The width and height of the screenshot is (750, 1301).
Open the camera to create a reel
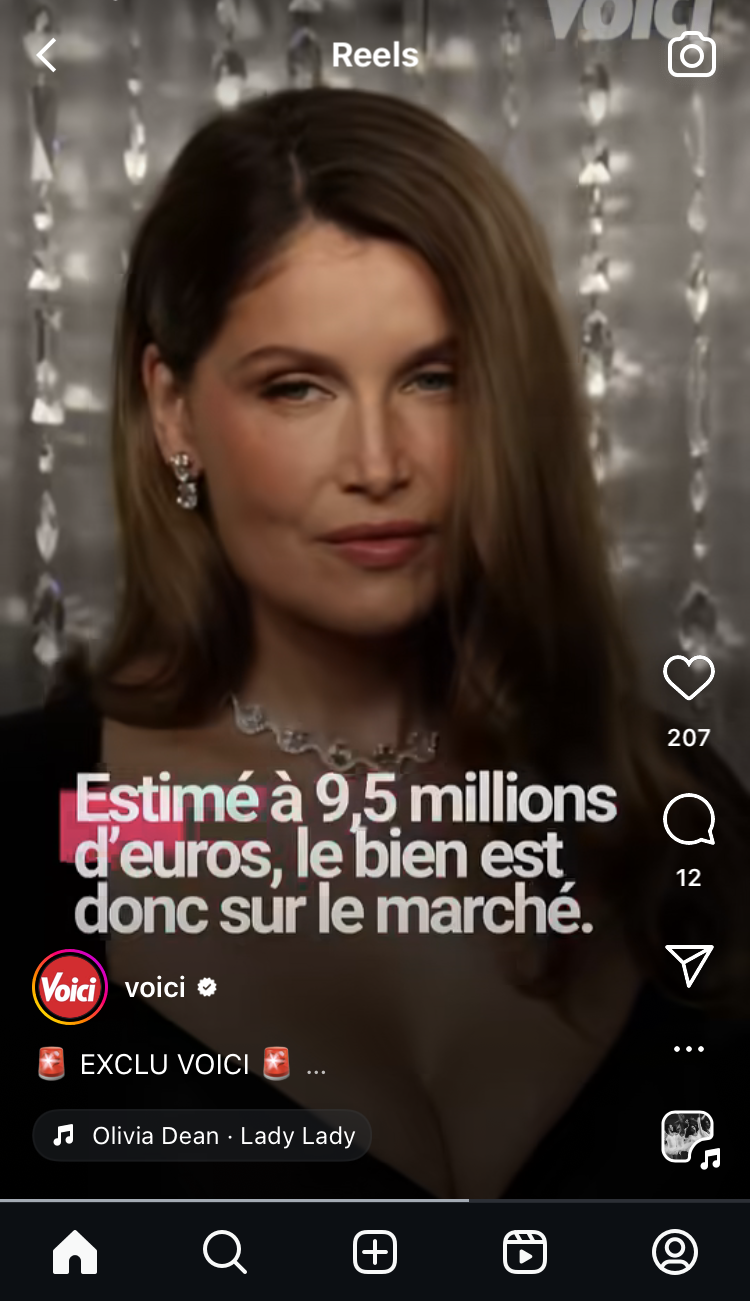[x=691, y=55]
